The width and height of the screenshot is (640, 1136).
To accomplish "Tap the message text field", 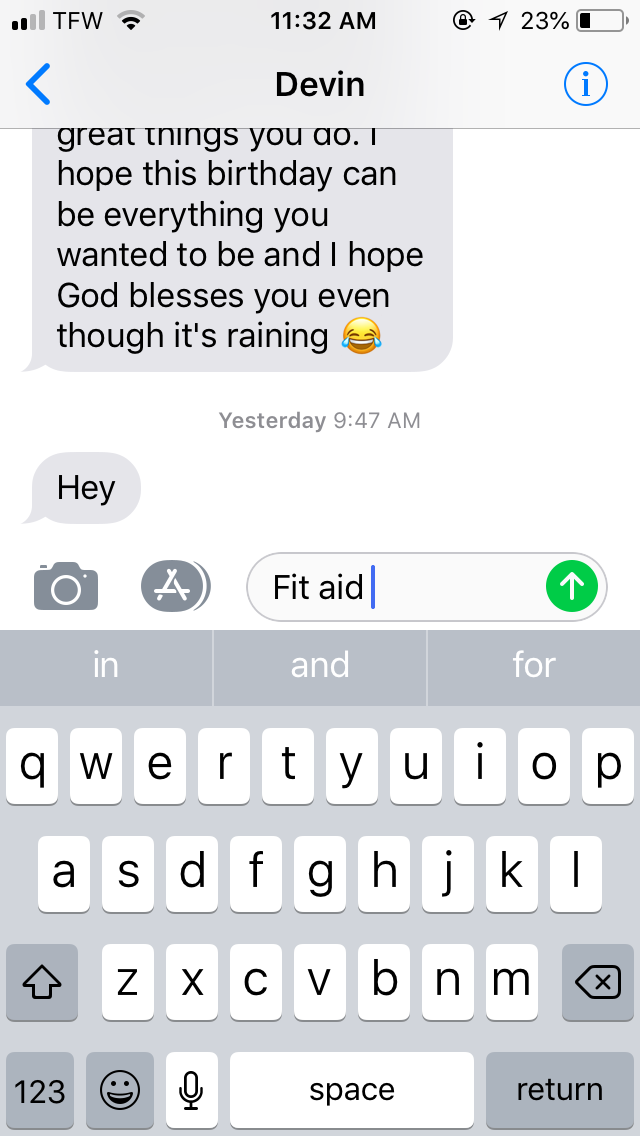I will tap(400, 587).
